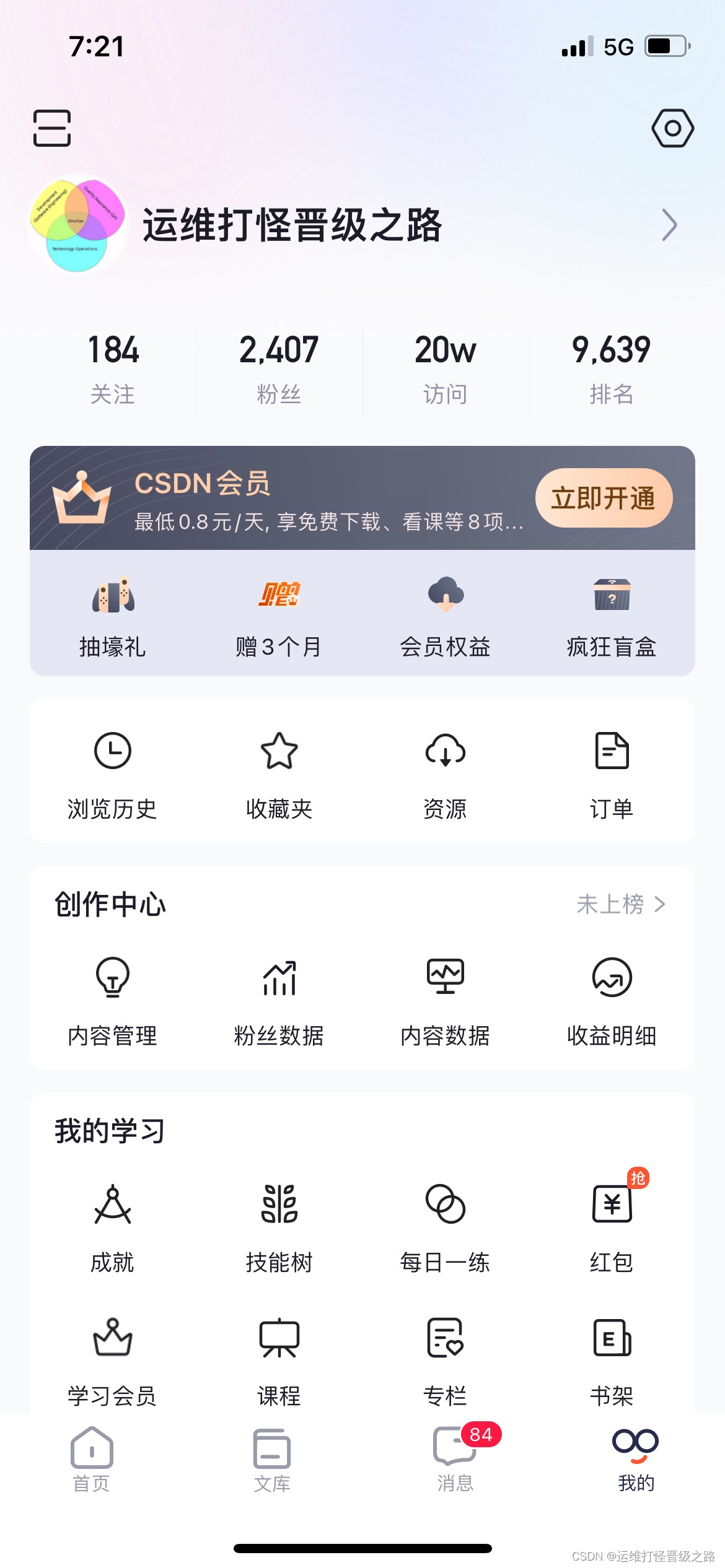The image size is (725, 1568).
Task: Tap 立即开通 to activate CSDN membership
Action: tap(604, 499)
